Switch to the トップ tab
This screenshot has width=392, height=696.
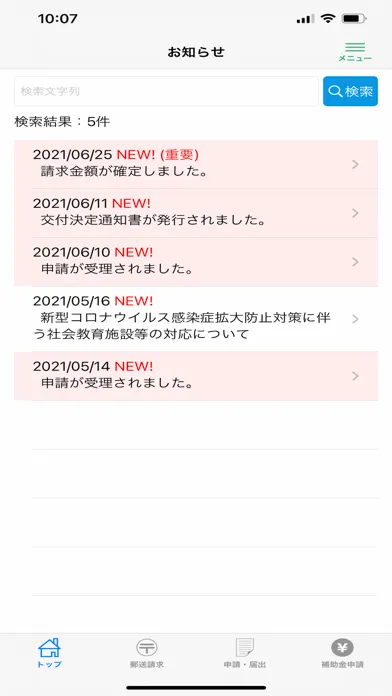[x=49, y=653]
